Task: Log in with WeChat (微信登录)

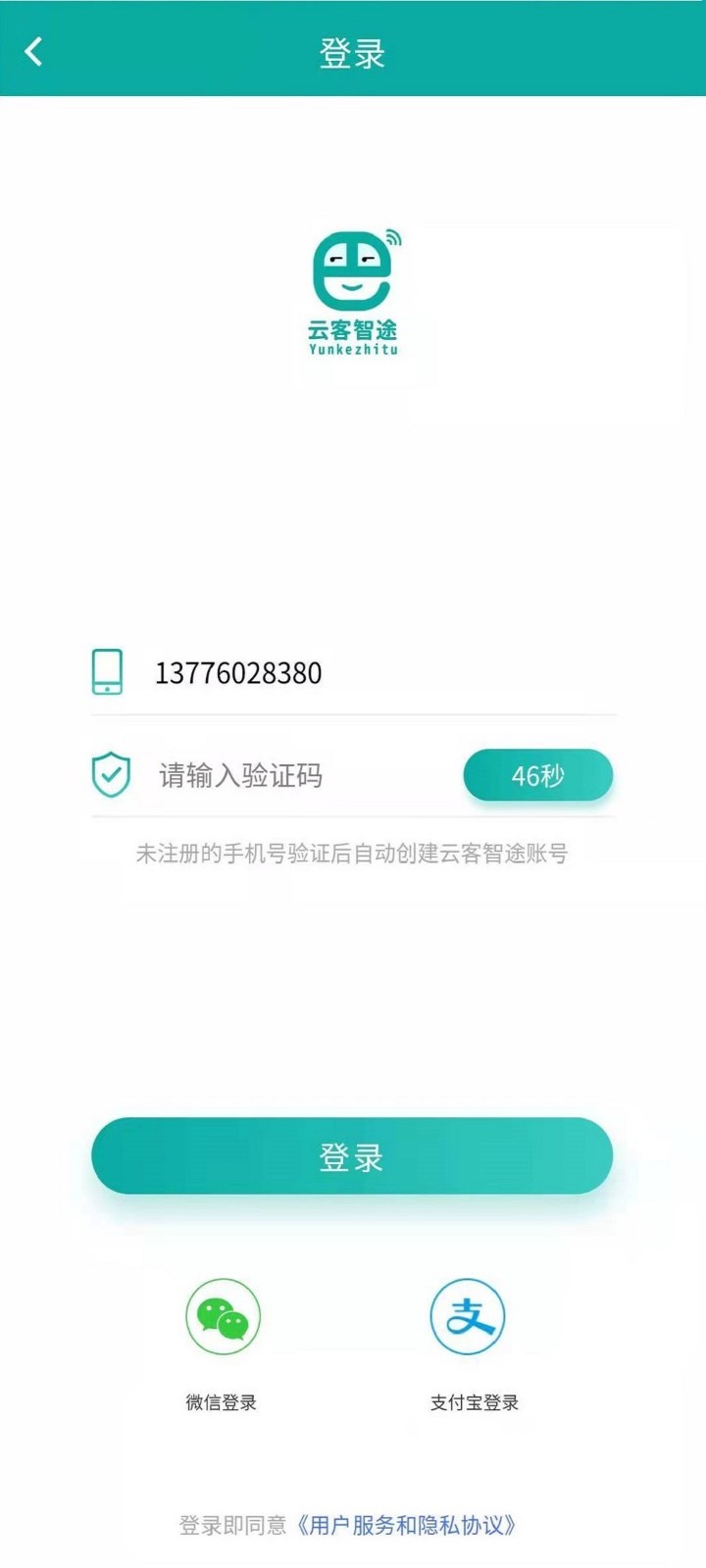Action: coord(223,1318)
